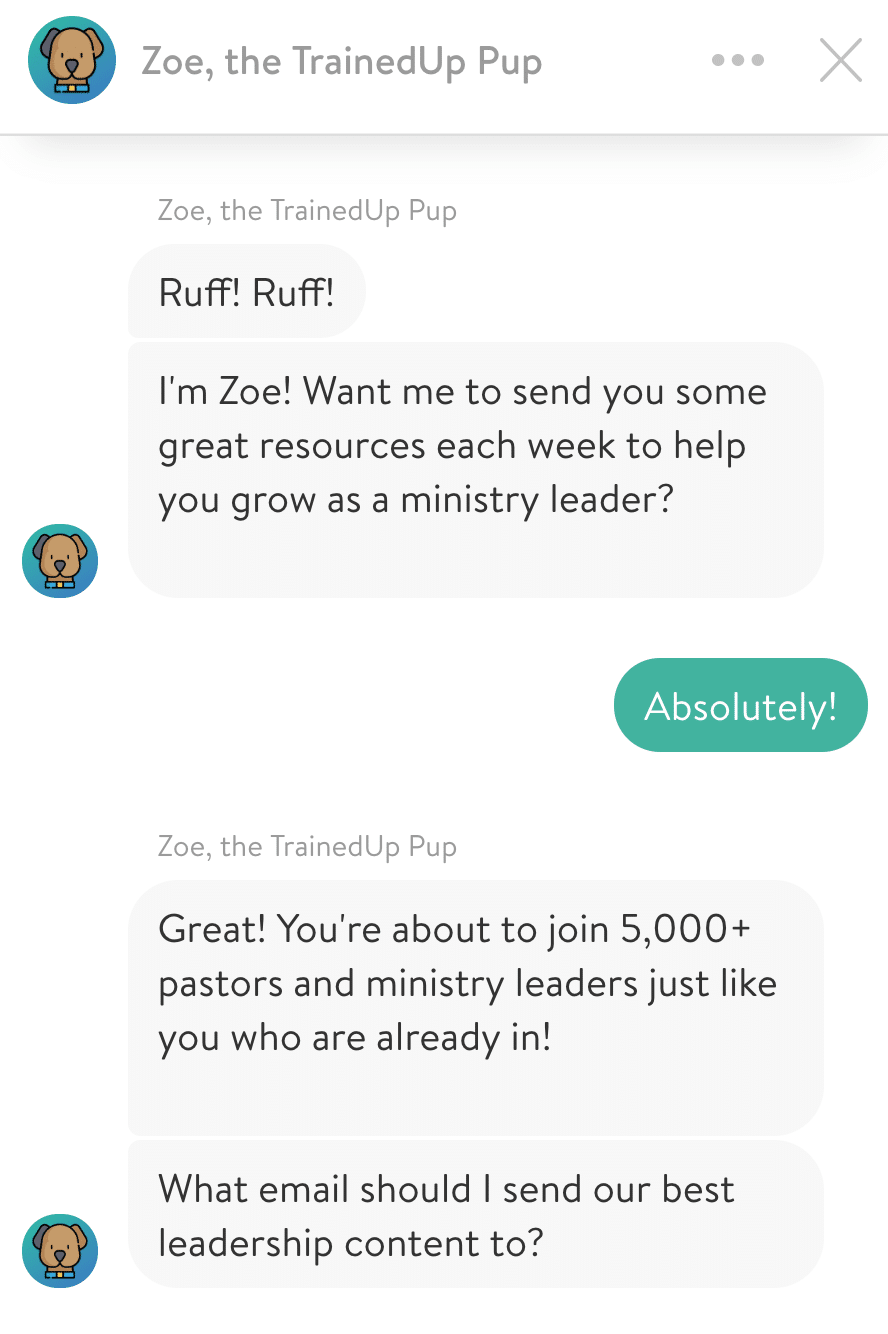Toggle the chat open state with the X
This screenshot has width=888, height=1334.
pyautogui.click(x=840, y=60)
